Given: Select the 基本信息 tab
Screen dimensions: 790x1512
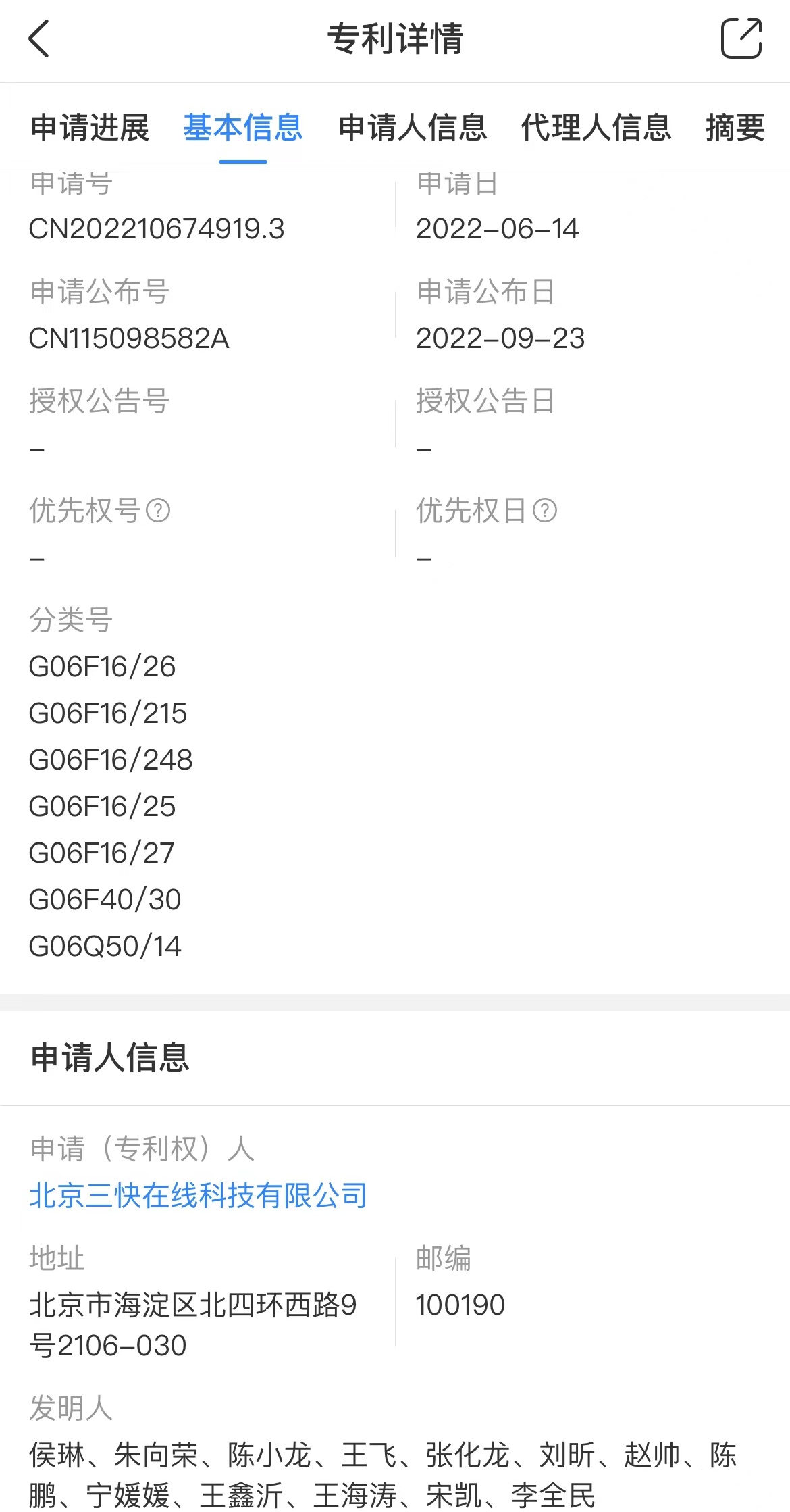Looking at the screenshot, I should coord(243,128).
